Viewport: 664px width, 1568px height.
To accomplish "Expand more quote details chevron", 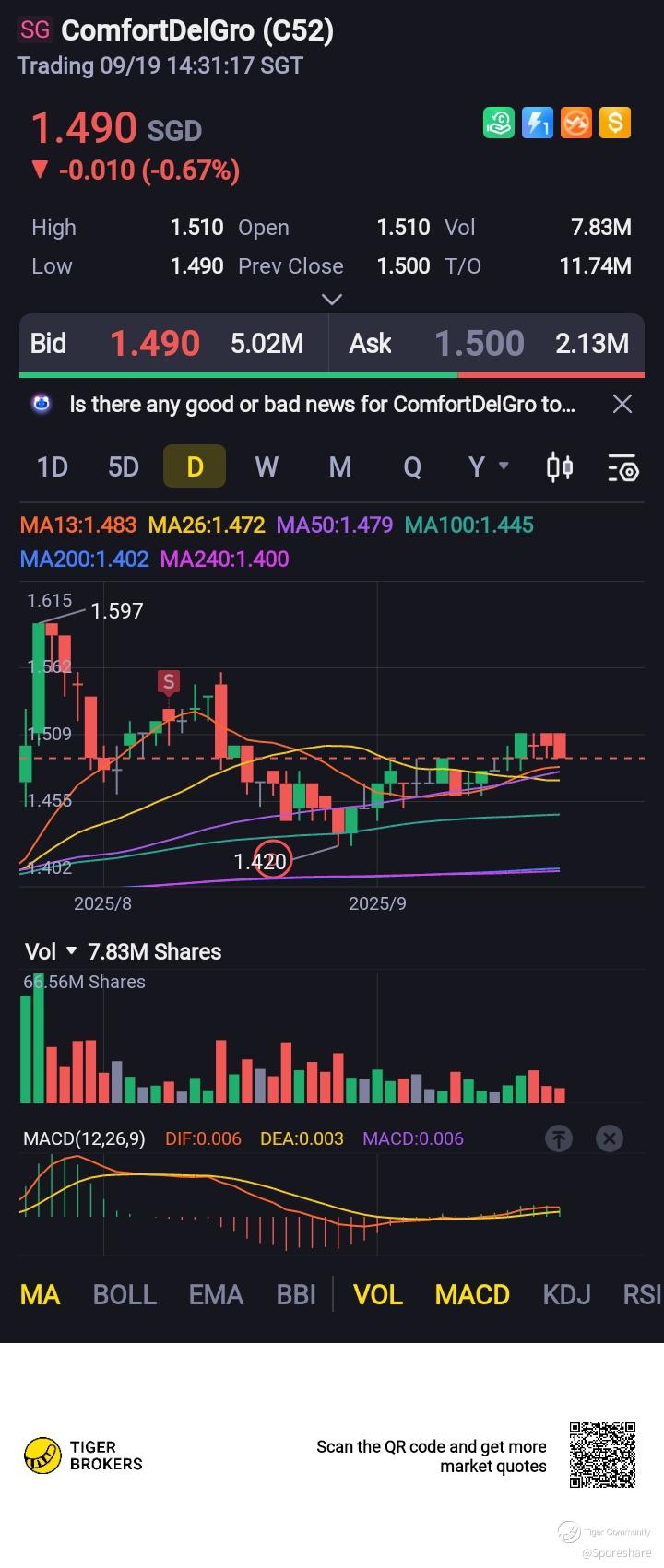I will [332, 299].
